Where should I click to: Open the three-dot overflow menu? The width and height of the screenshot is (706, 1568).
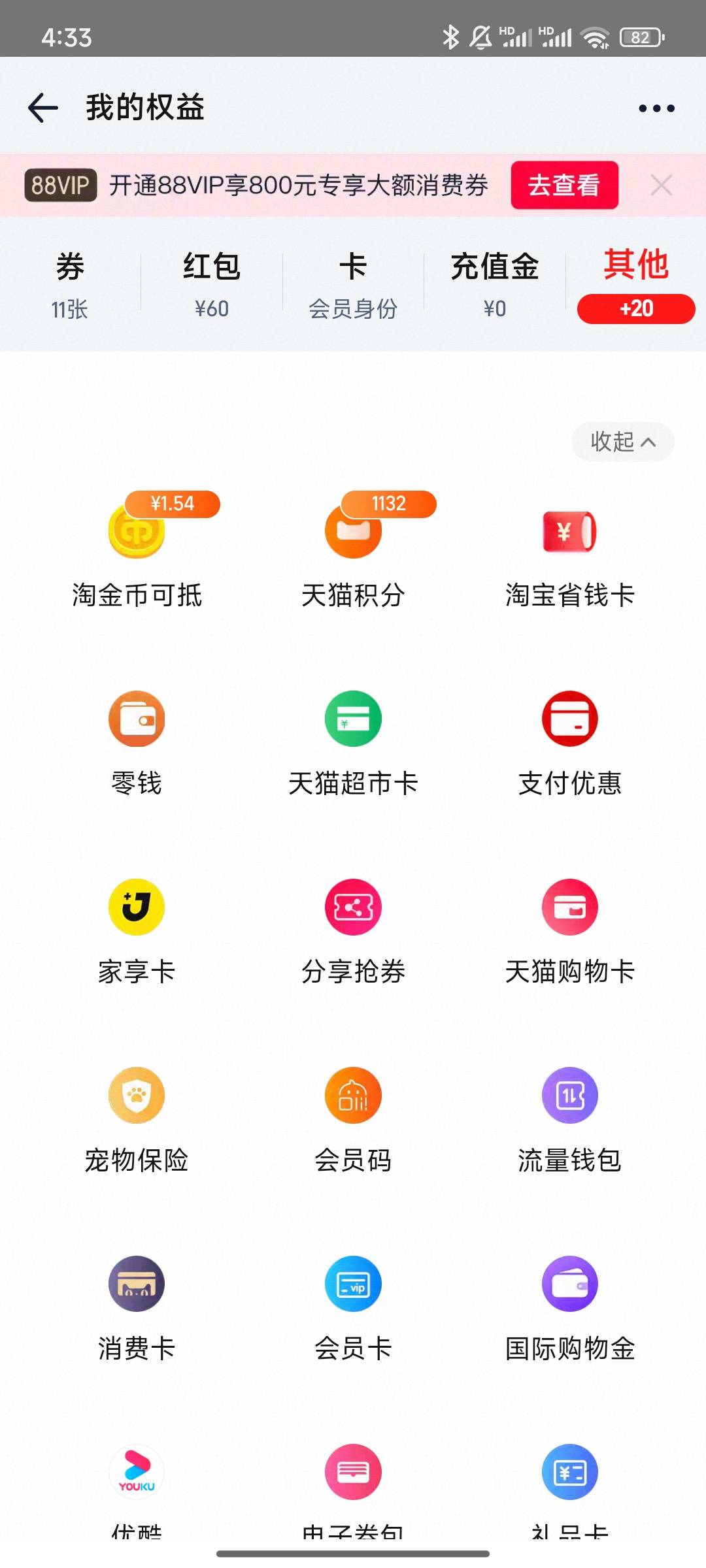(656, 108)
